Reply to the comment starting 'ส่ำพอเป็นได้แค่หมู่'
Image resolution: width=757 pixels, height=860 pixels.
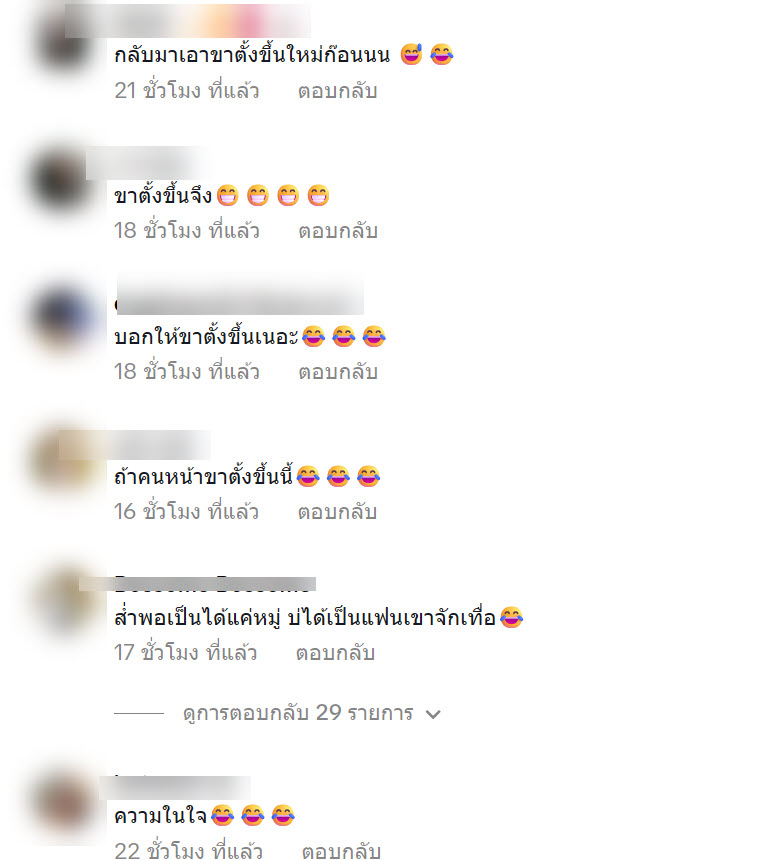click(335, 653)
